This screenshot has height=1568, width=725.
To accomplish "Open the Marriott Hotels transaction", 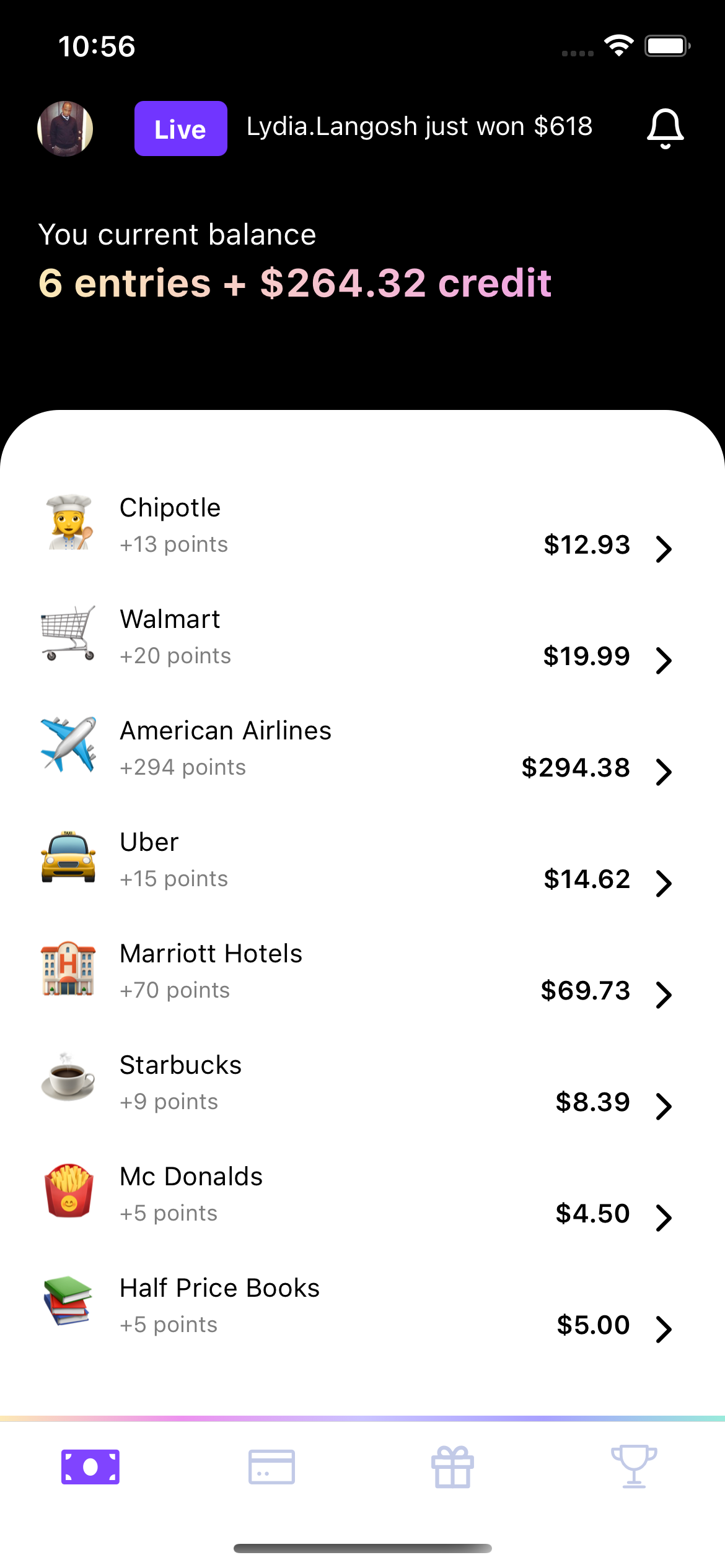I will click(362, 971).
